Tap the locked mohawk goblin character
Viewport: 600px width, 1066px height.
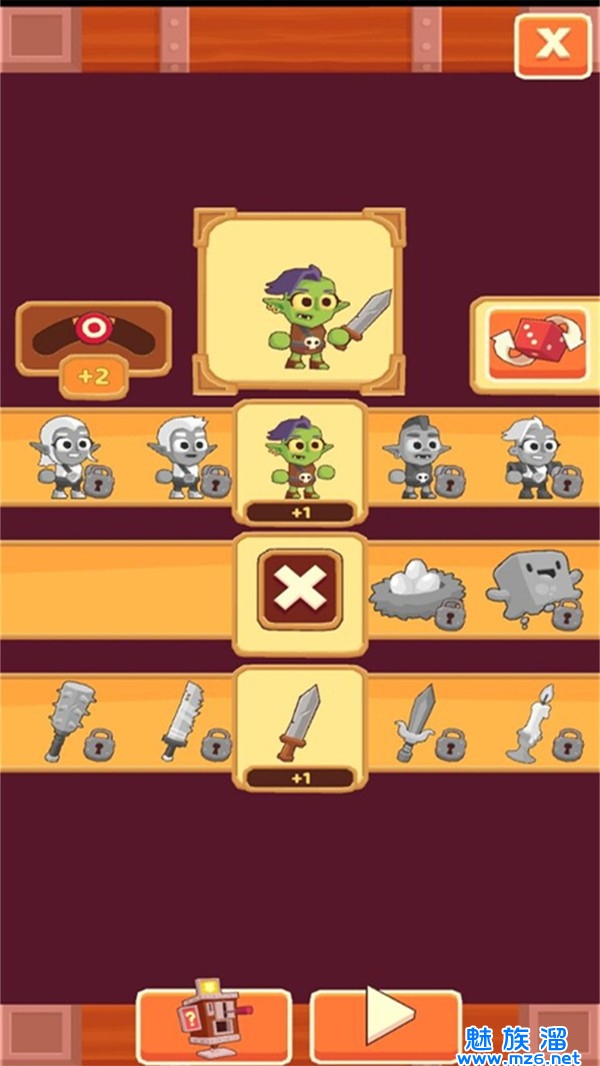click(x=416, y=456)
